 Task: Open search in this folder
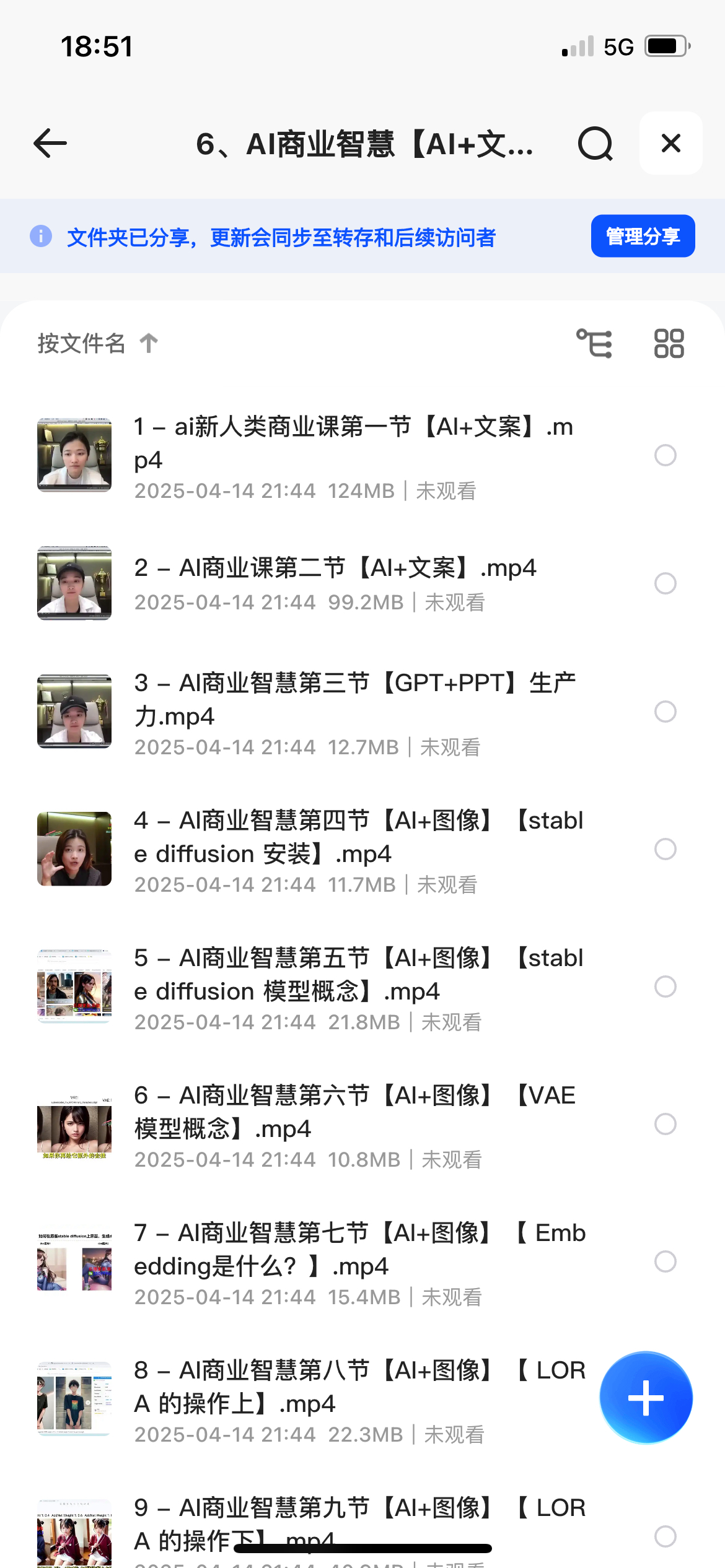pos(595,144)
